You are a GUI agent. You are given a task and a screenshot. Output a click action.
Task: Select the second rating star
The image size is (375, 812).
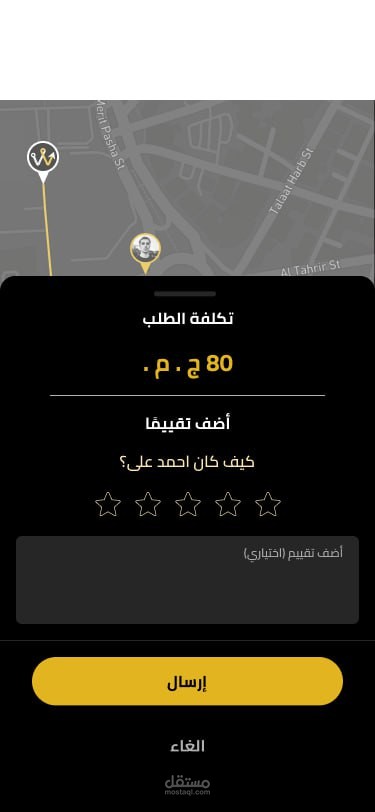coord(228,504)
